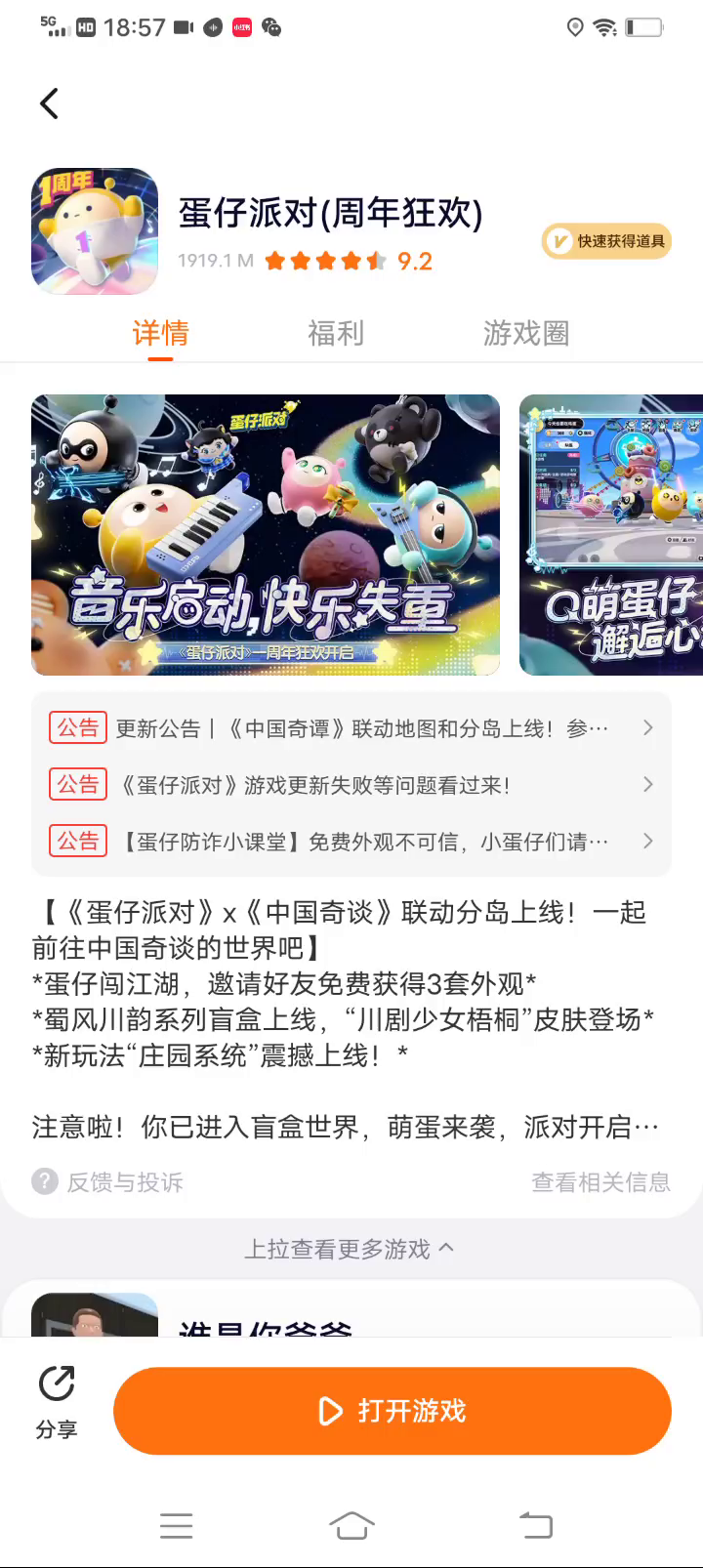Tap 反馈与投诉 to report a problem
The height and width of the screenshot is (1568, 703).
[x=109, y=1182]
